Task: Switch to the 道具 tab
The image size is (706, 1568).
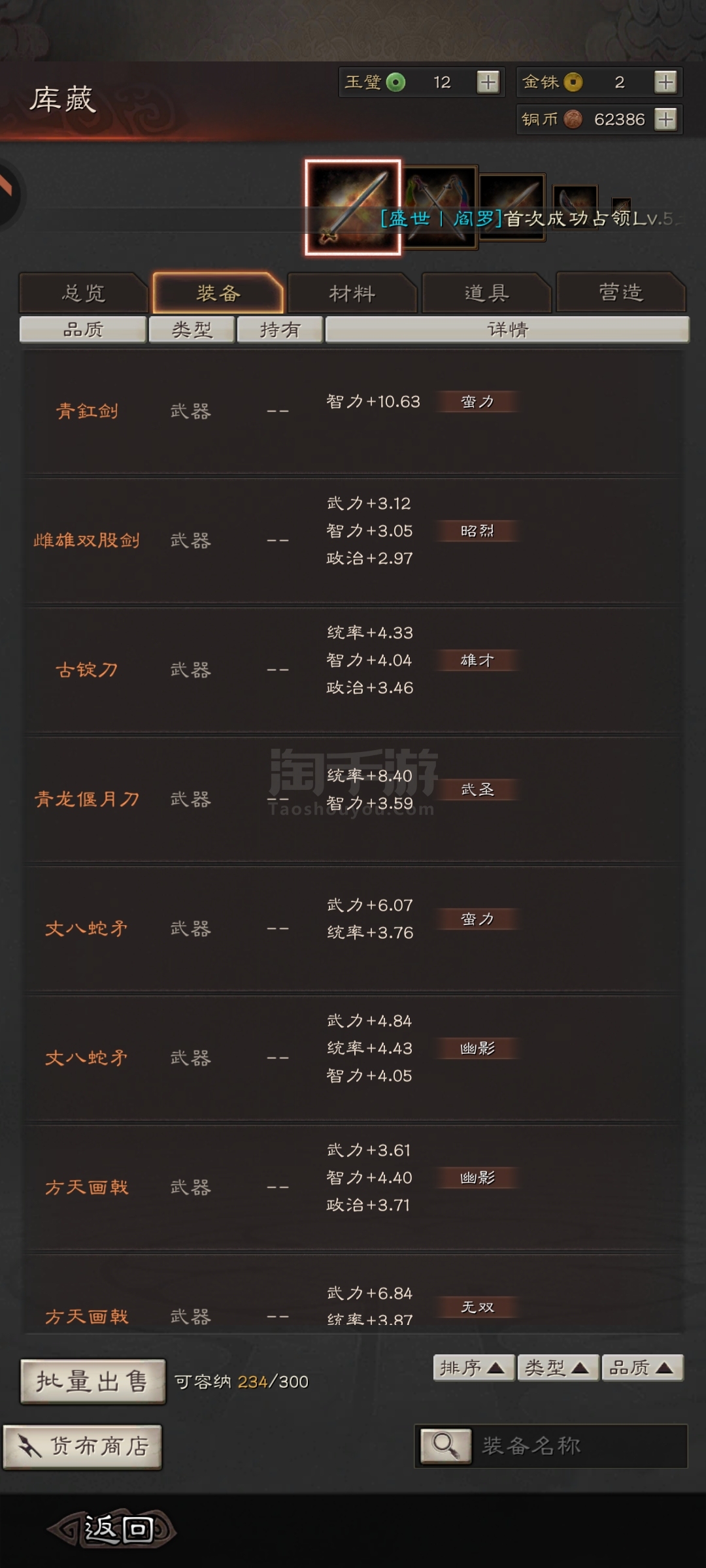Action: [x=486, y=293]
